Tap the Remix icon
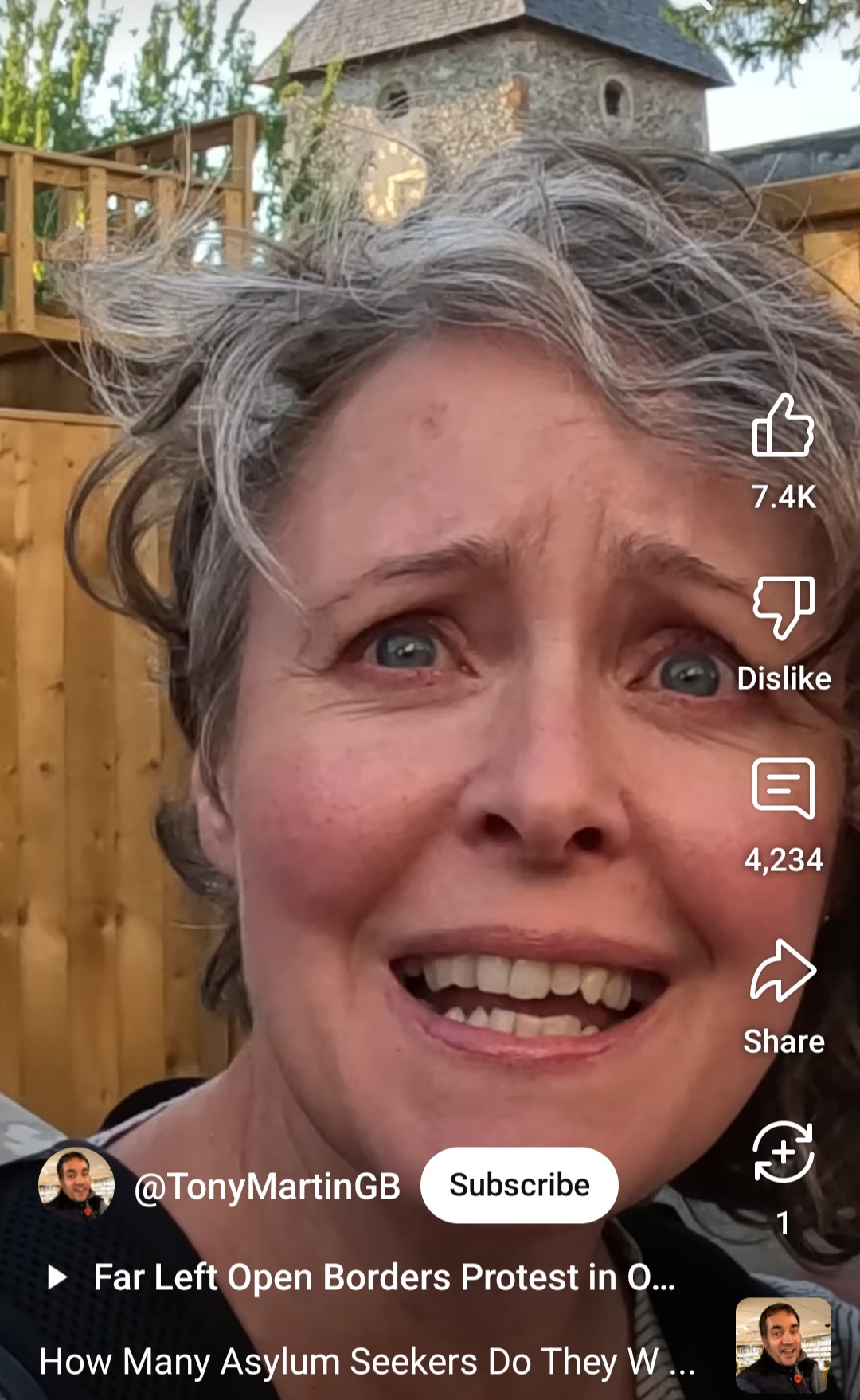Screen dimensions: 860x1400 pyautogui.click(x=784, y=1152)
